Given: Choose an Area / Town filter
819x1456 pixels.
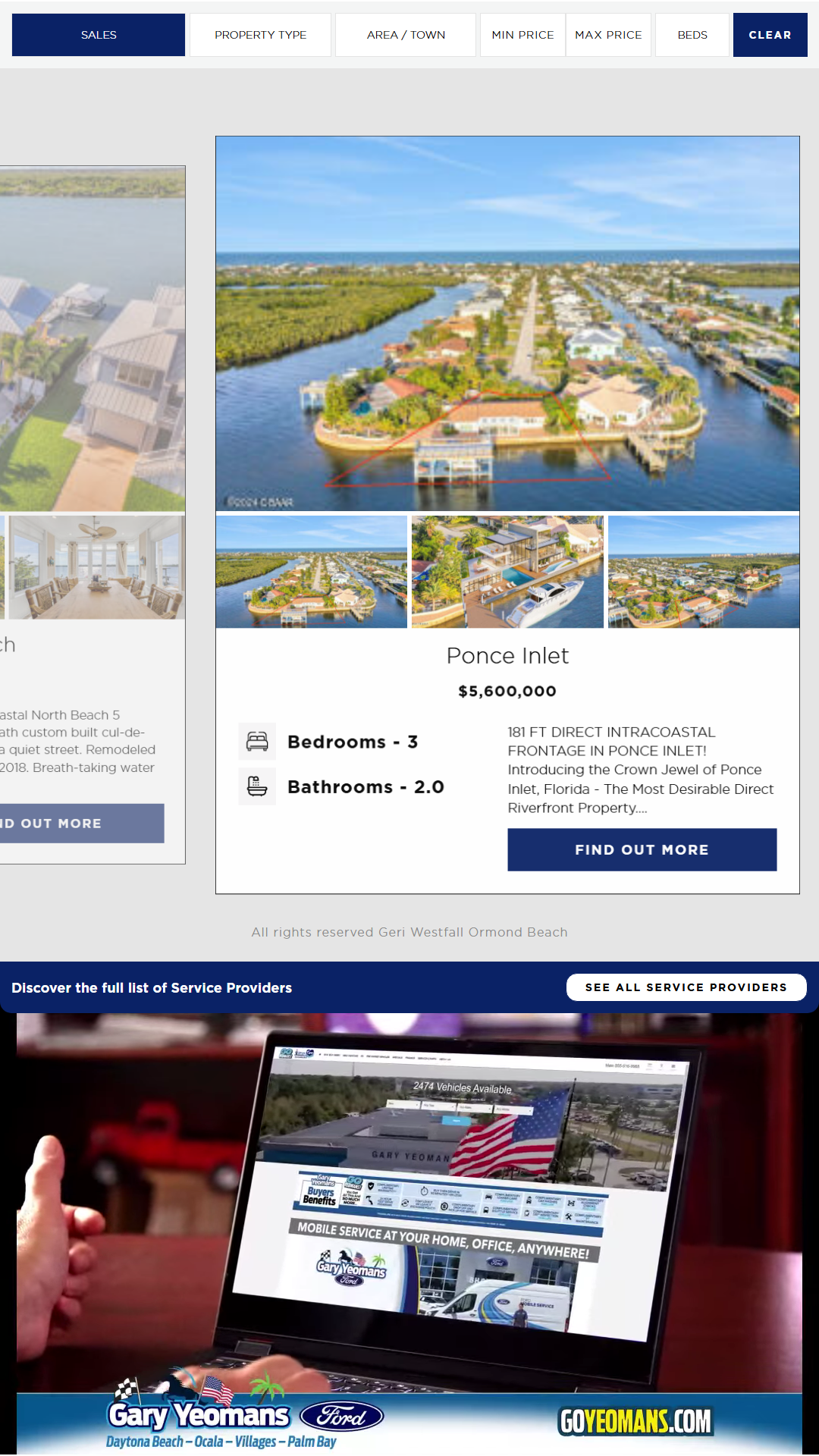Looking at the screenshot, I should (406, 35).
